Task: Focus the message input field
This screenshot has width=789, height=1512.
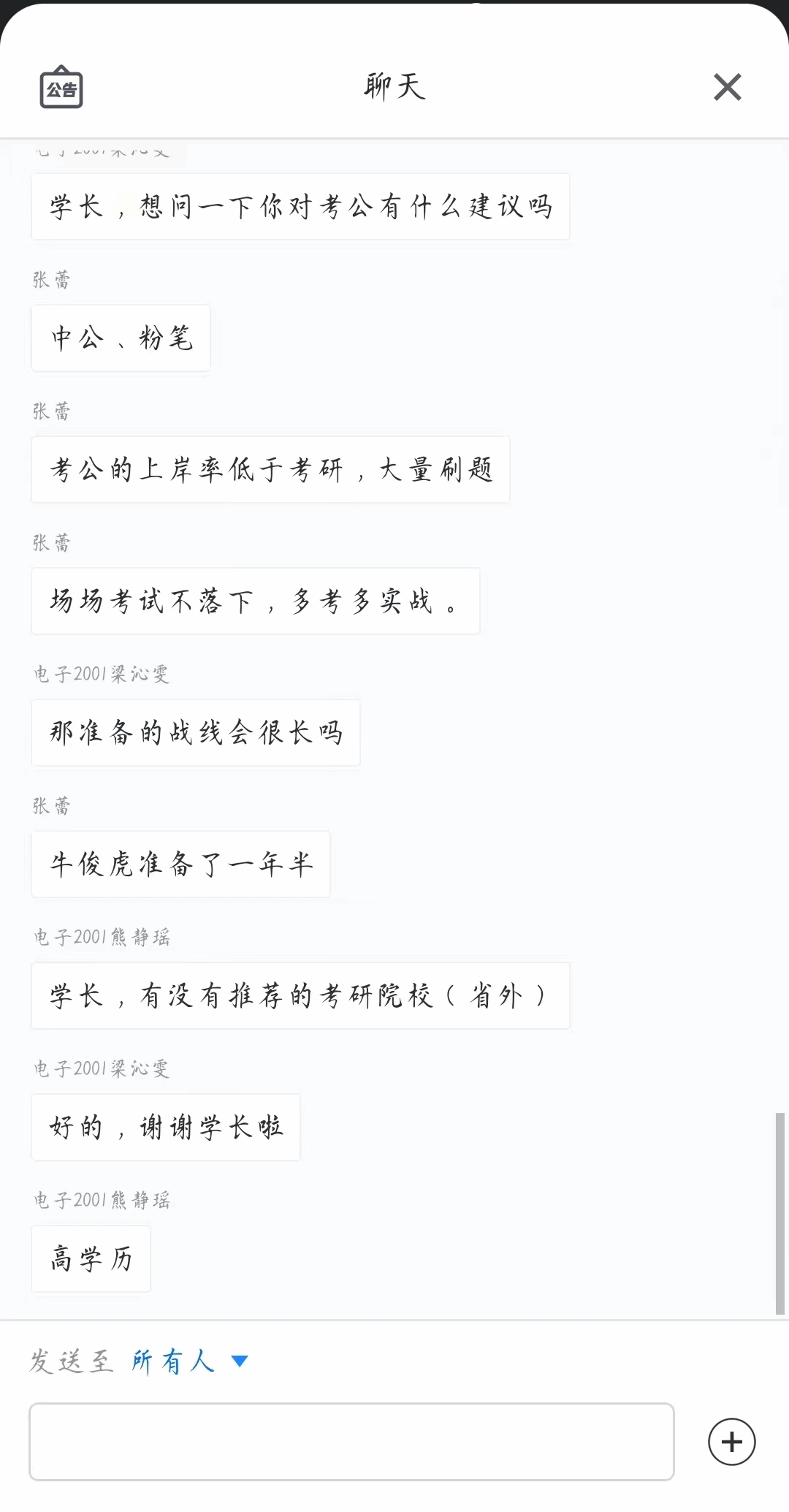Action: [x=351, y=1441]
